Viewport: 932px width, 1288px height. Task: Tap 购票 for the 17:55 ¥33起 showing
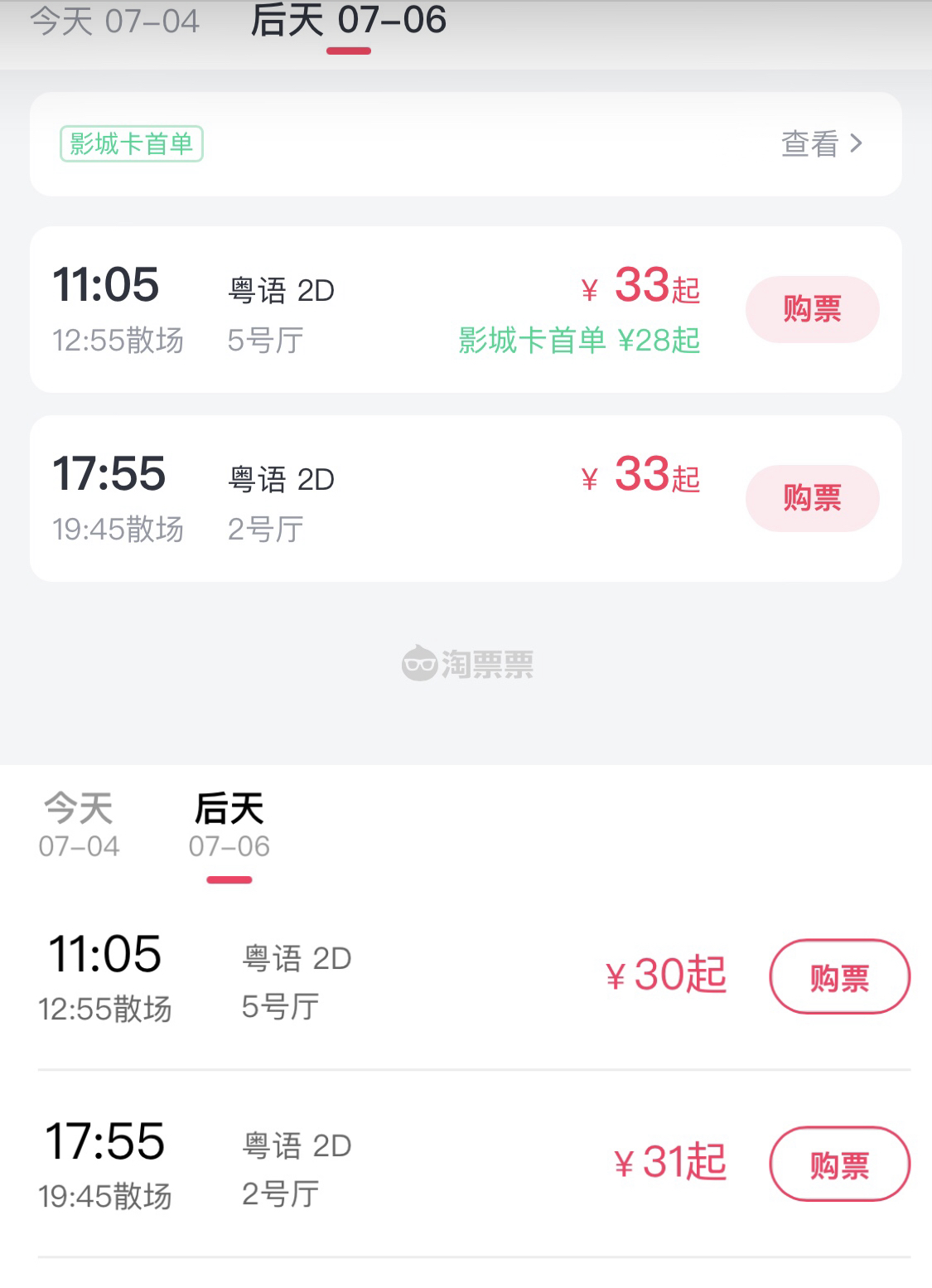coord(812,498)
